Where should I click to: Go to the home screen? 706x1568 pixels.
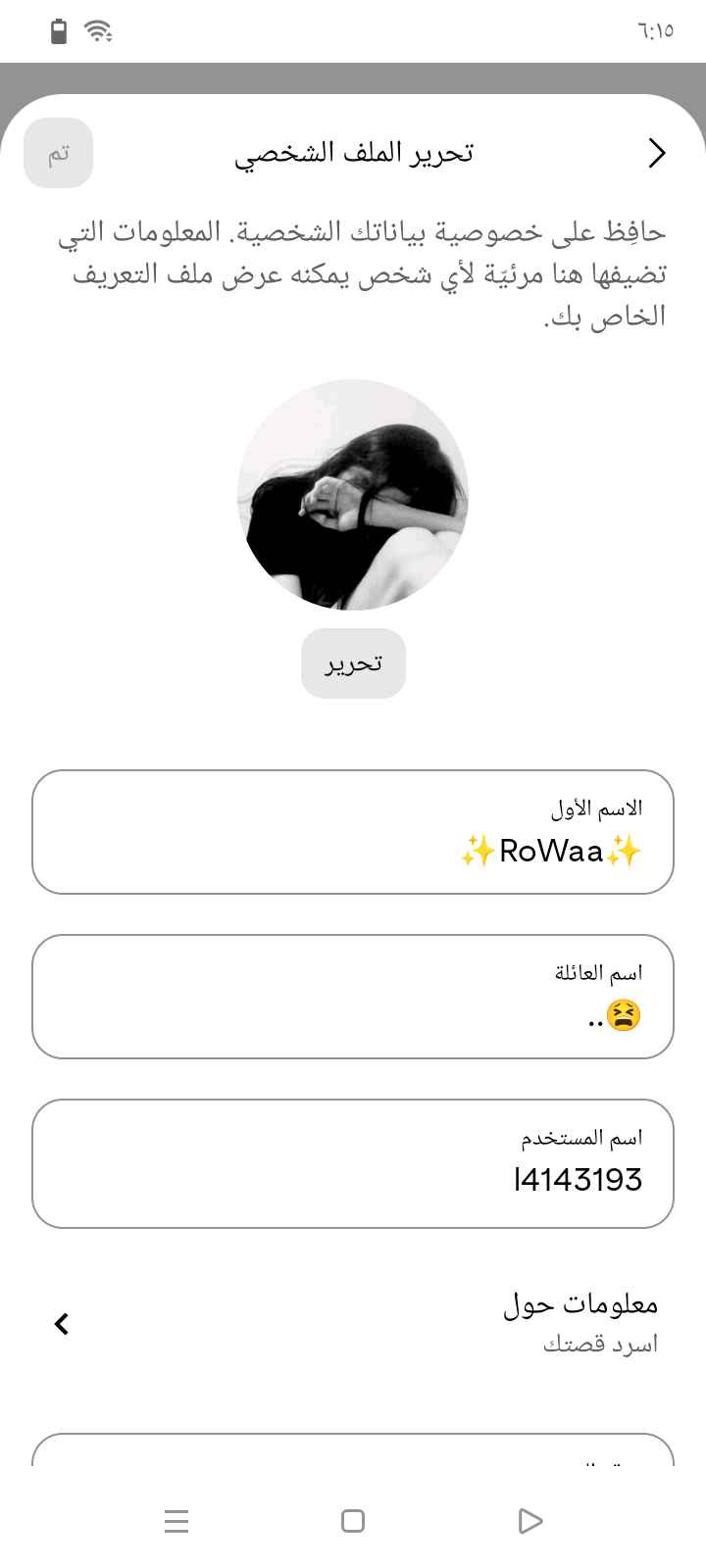[x=353, y=1521]
